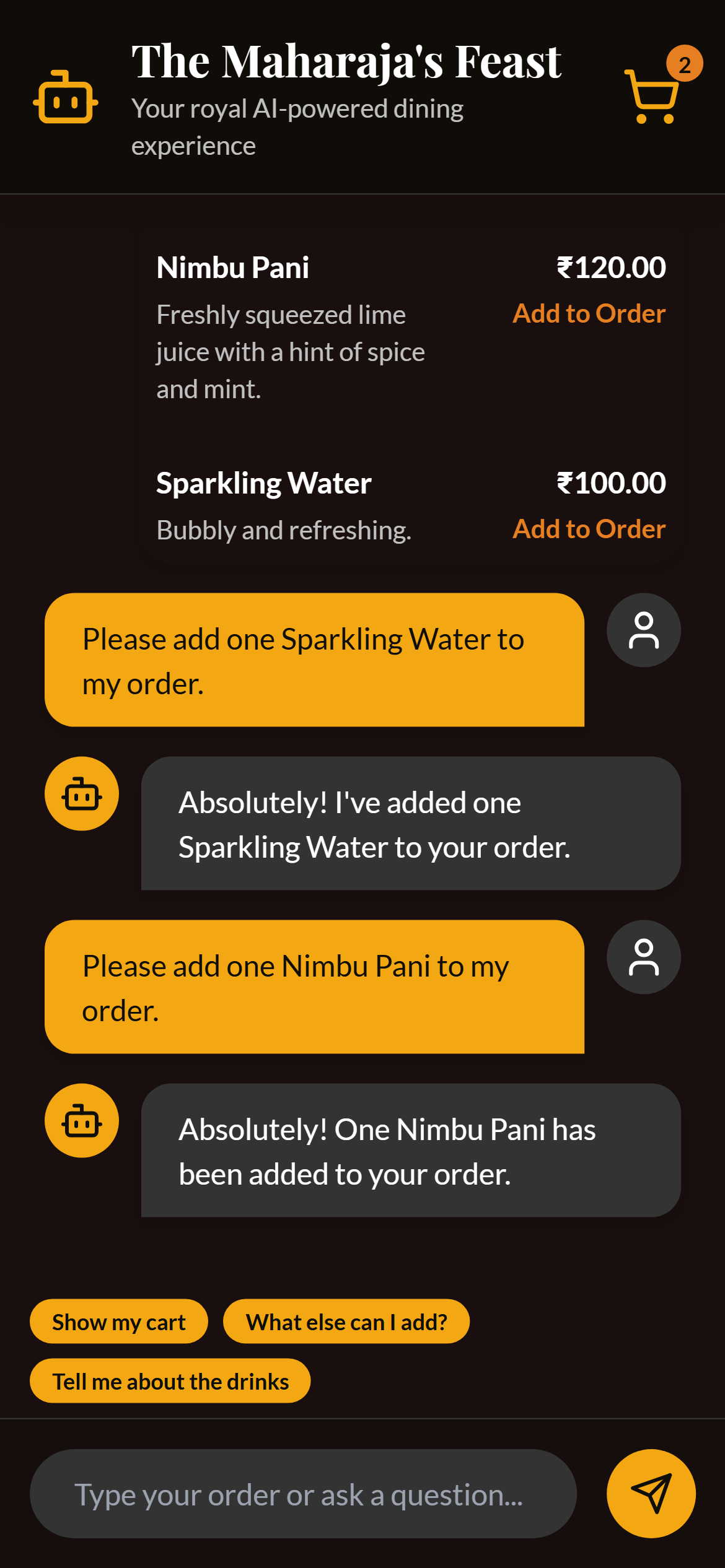Tap 'Tell me about the drinks' chip
This screenshot has width=725, height=1568.
(x=170, y=1381)
